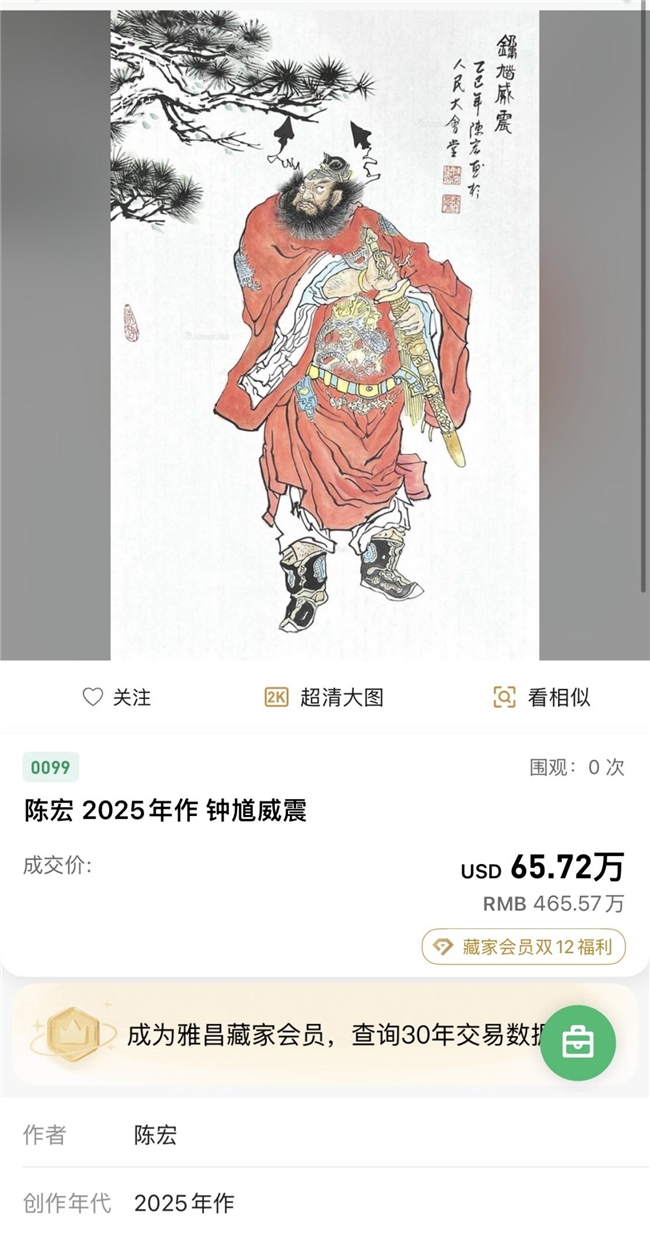Open the 藏家会员双12福利 offer

pos(524,946)
